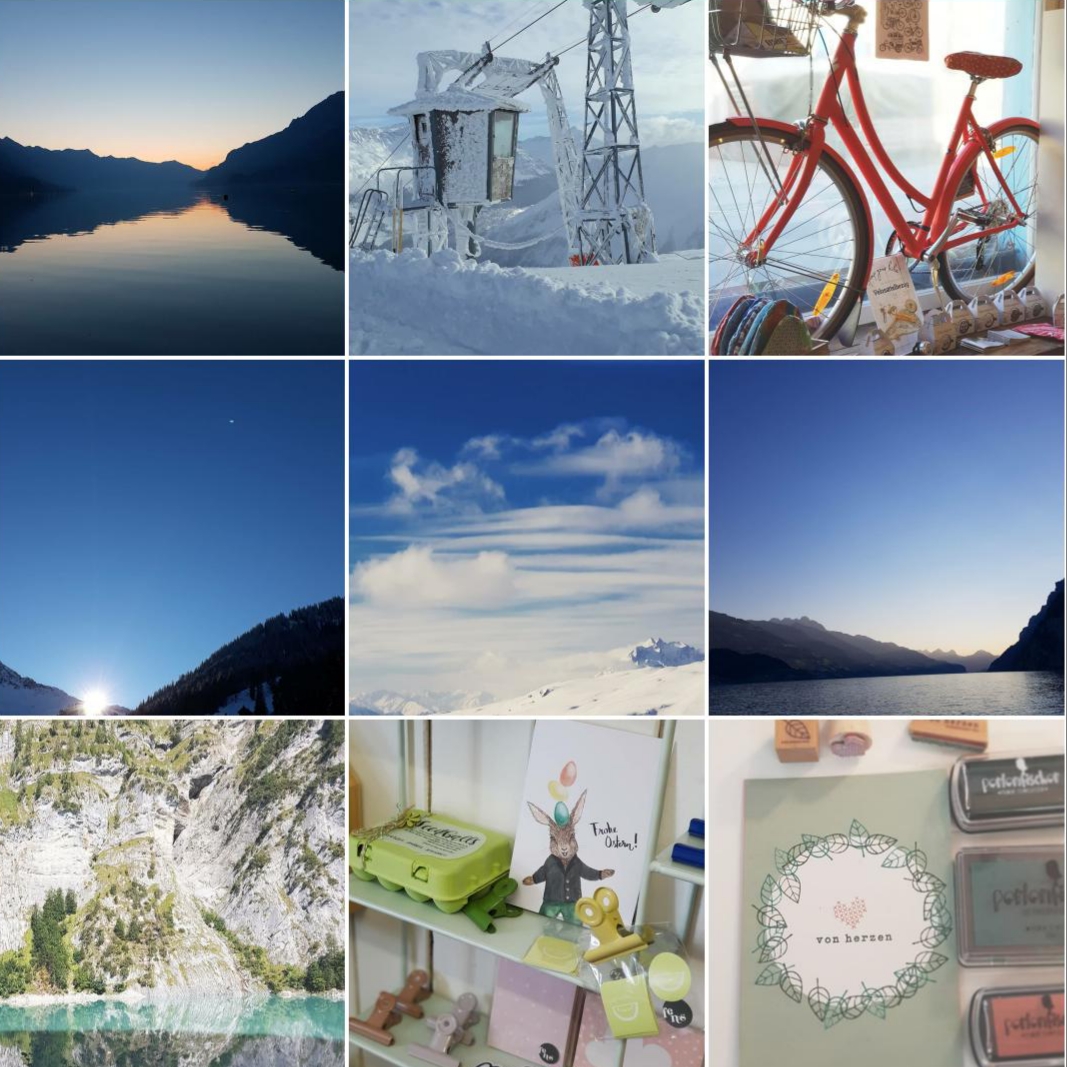Image resolution: width=1067 pixels, height=1067 pixels.
Task: Open the von herzen leaf wreath stamp post
Action: click(886, 892)
